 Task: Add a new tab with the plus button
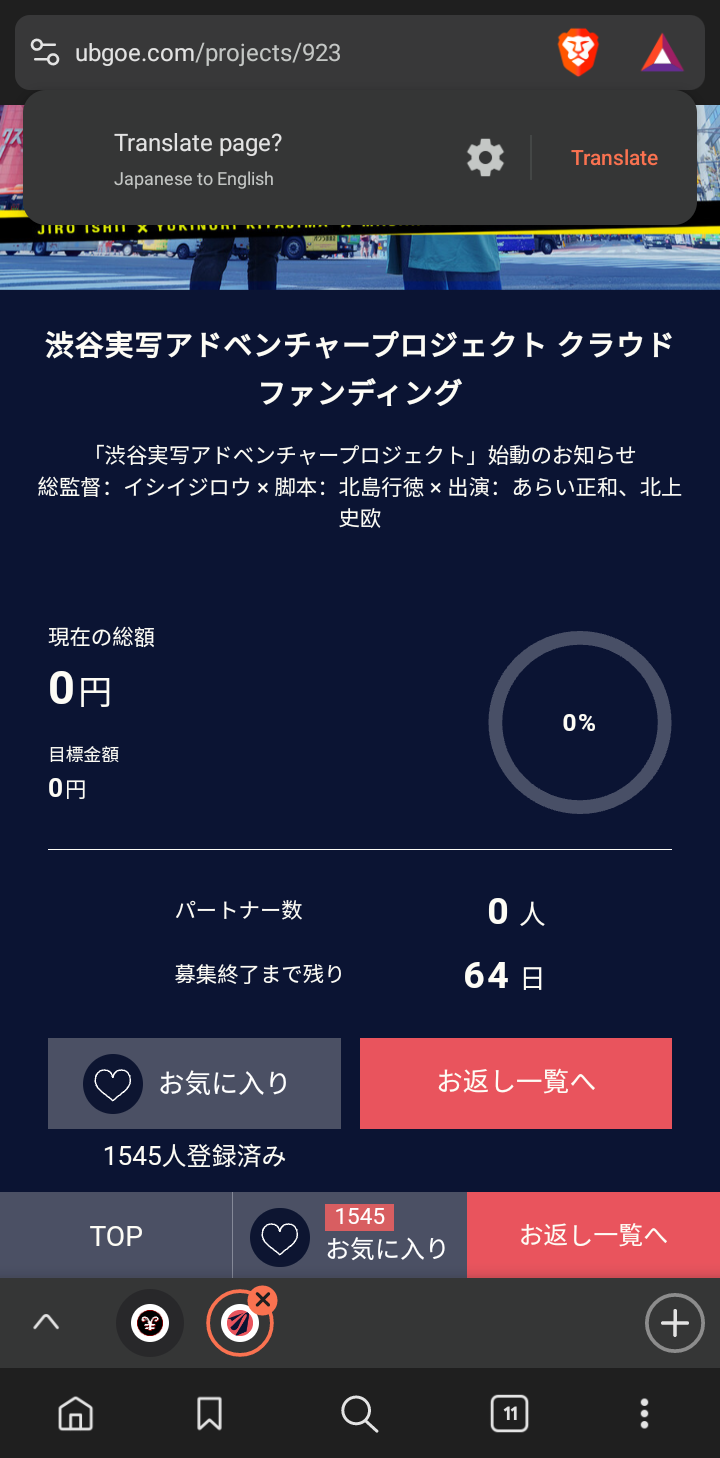(x=675, y=1323)
